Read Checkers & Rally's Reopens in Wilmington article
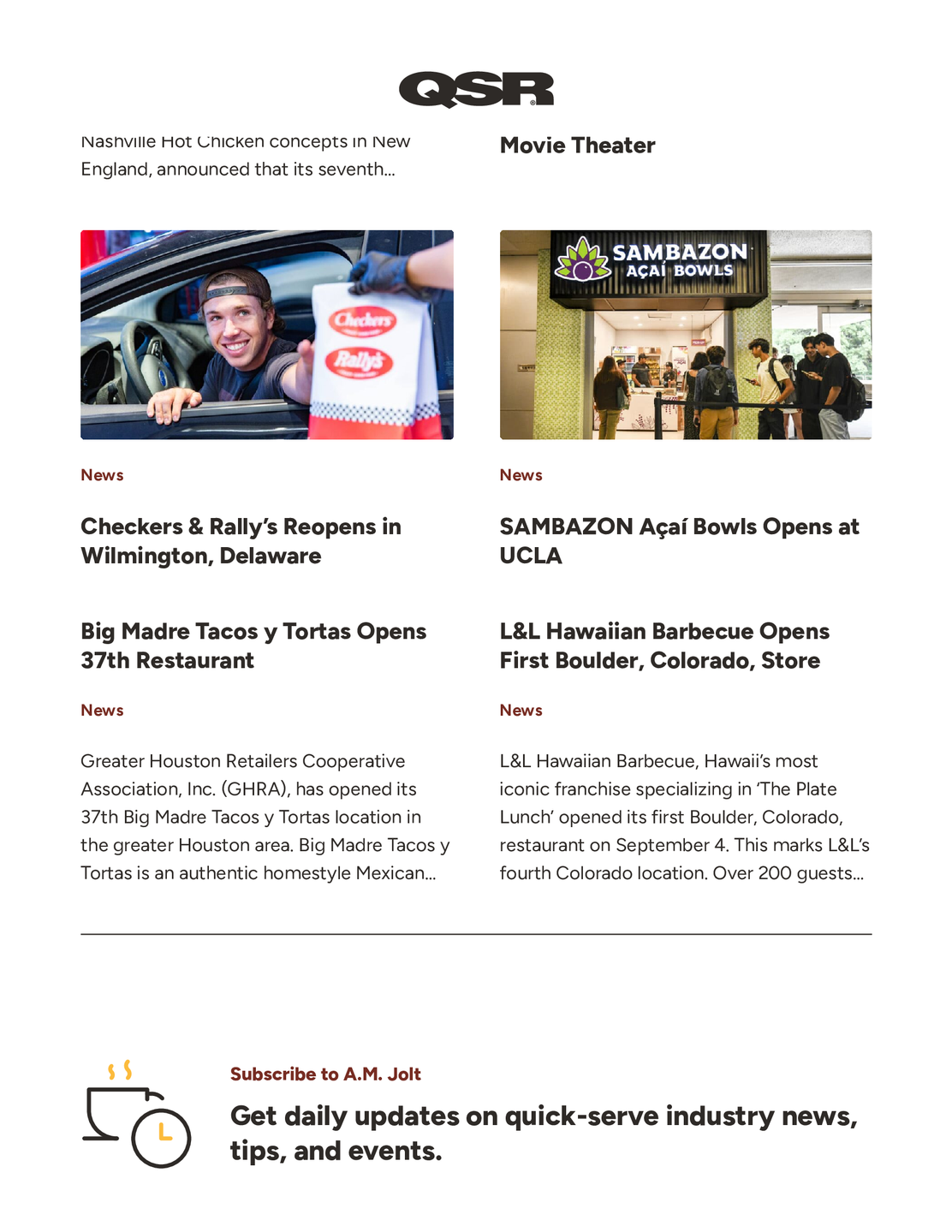The height and width of the screenshot is (1232, 952). coord(241,541)
